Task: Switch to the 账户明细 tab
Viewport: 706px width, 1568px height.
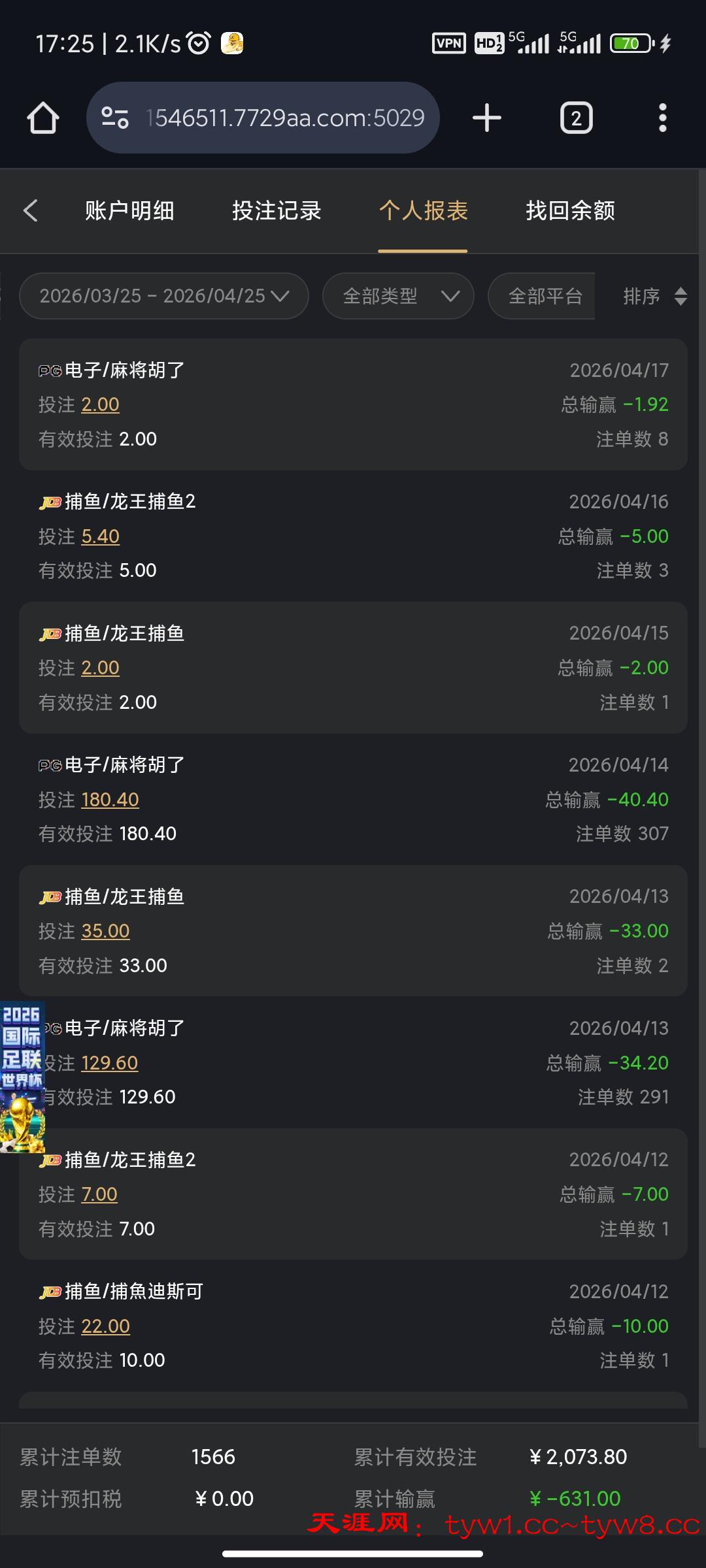Action: (129, 210)
